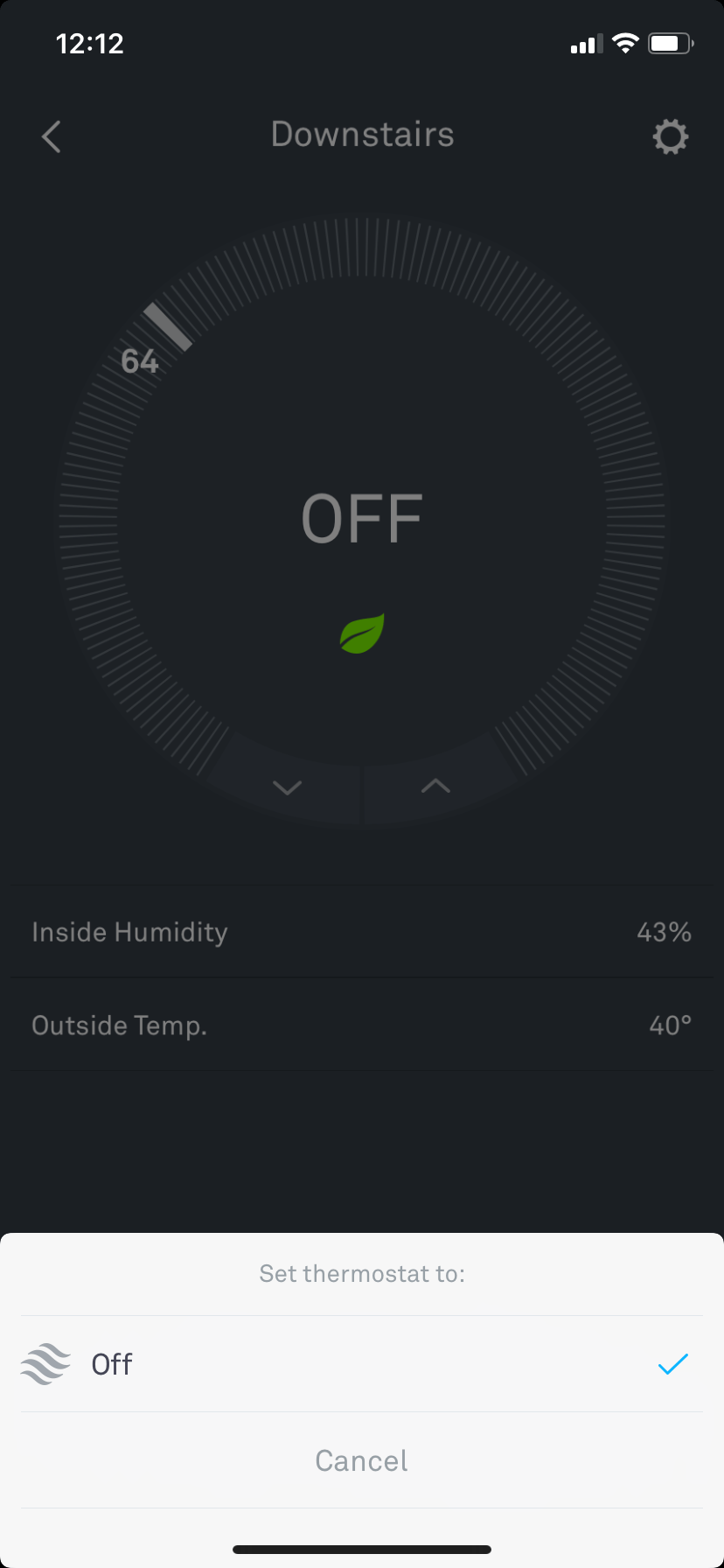This screenshot has height=1568, width=724.
Task: Raise temperature with the up arrow
Action: 435,786
